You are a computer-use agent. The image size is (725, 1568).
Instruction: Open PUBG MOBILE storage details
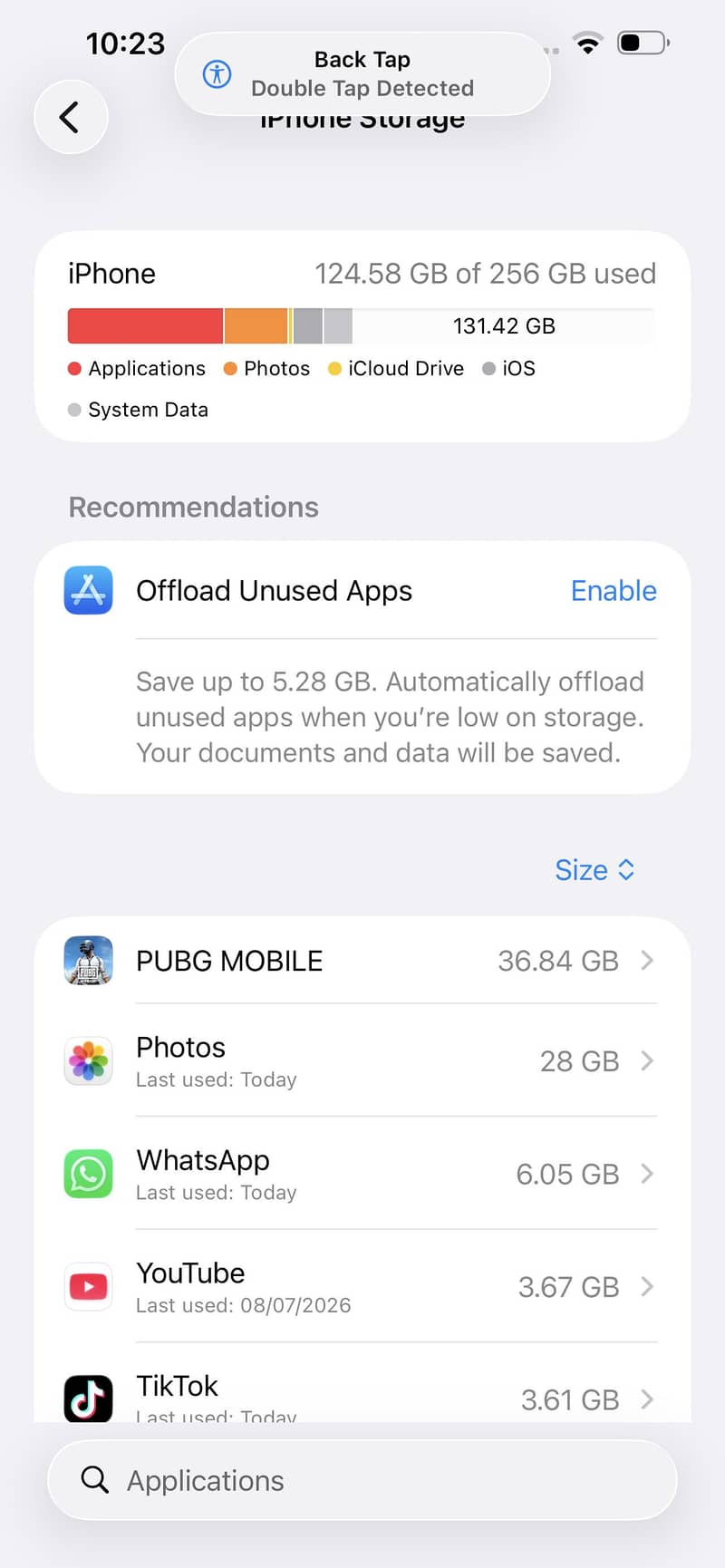362,961
